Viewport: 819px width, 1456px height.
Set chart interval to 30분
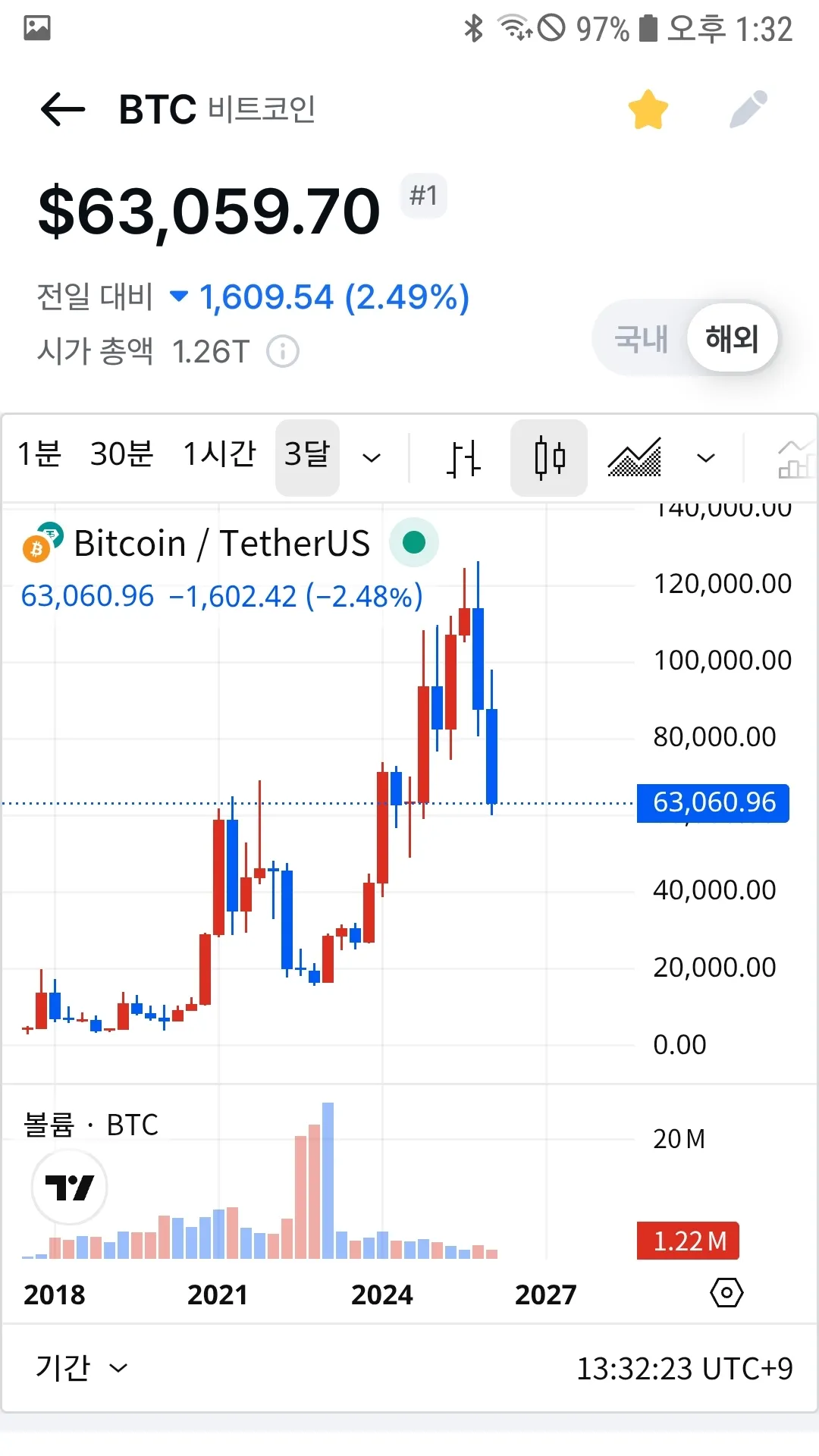coord(121,455)
